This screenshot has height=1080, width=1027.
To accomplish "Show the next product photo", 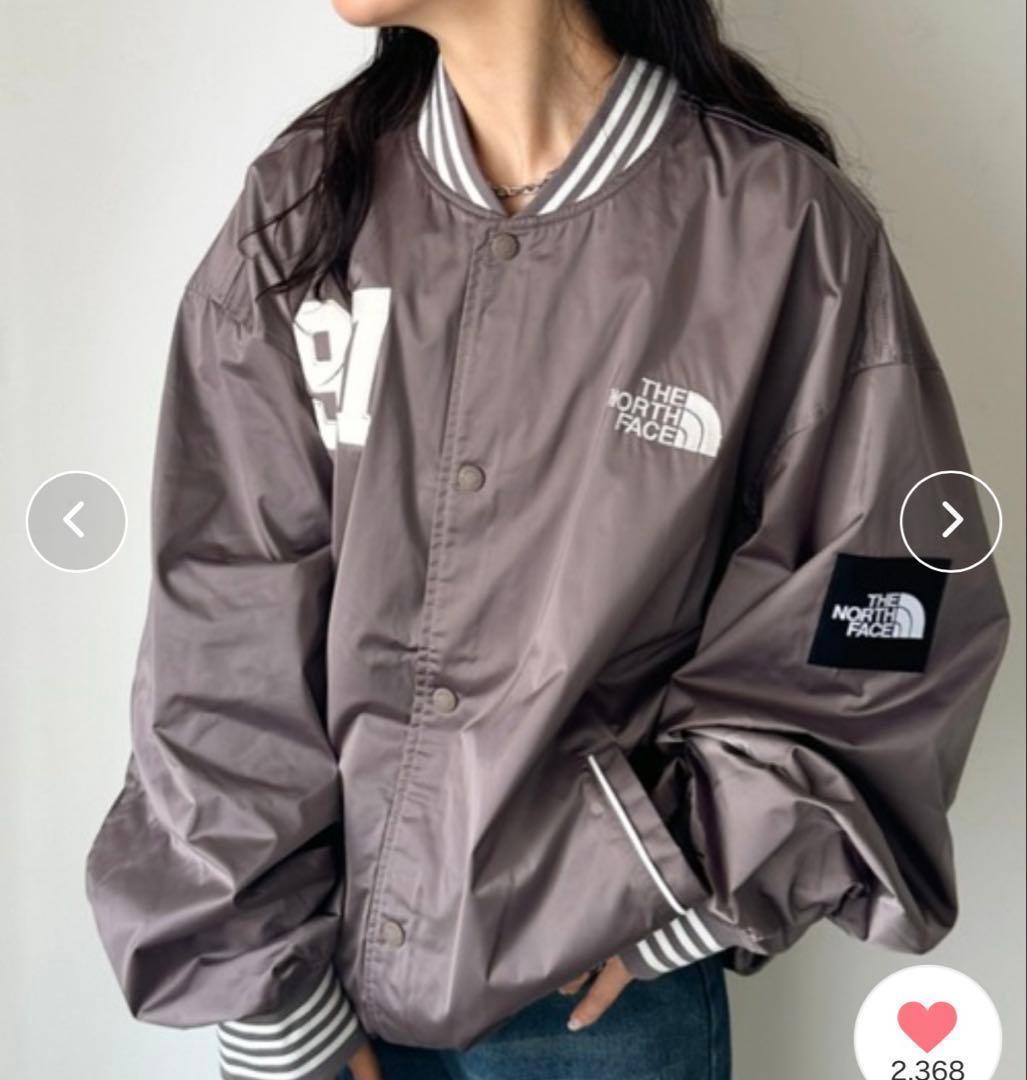I will [x=950, y=520].
